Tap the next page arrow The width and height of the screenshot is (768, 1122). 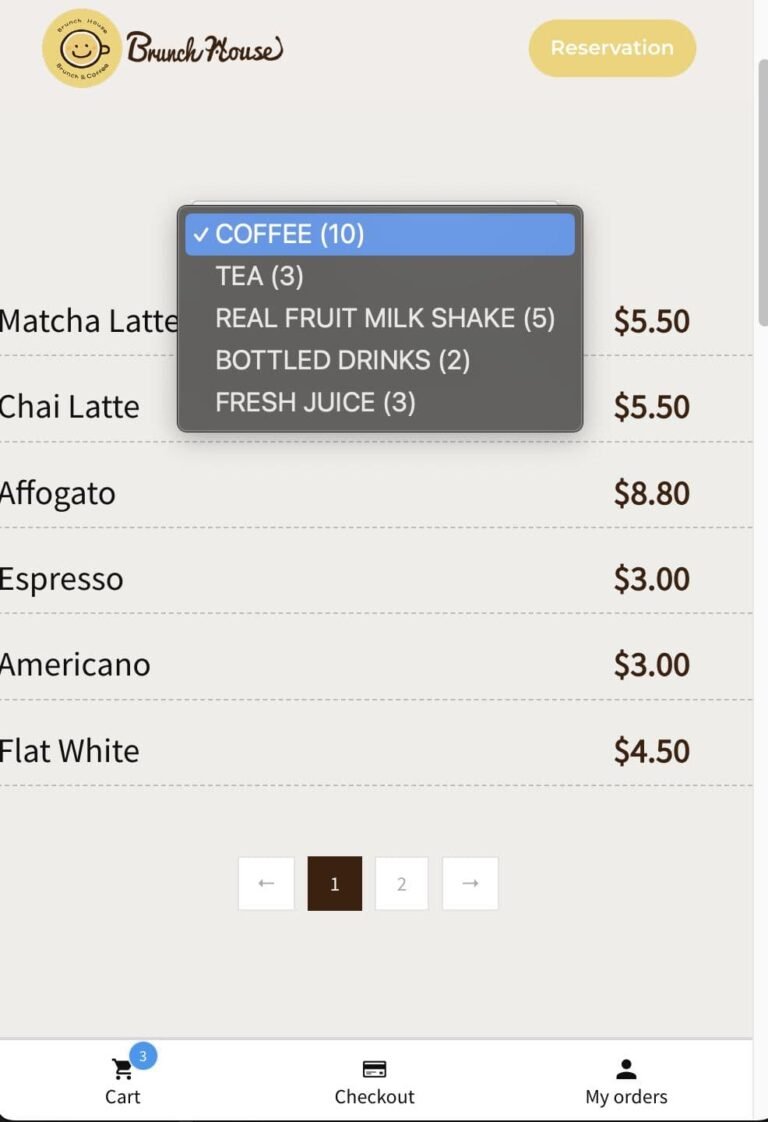[470, 884]
